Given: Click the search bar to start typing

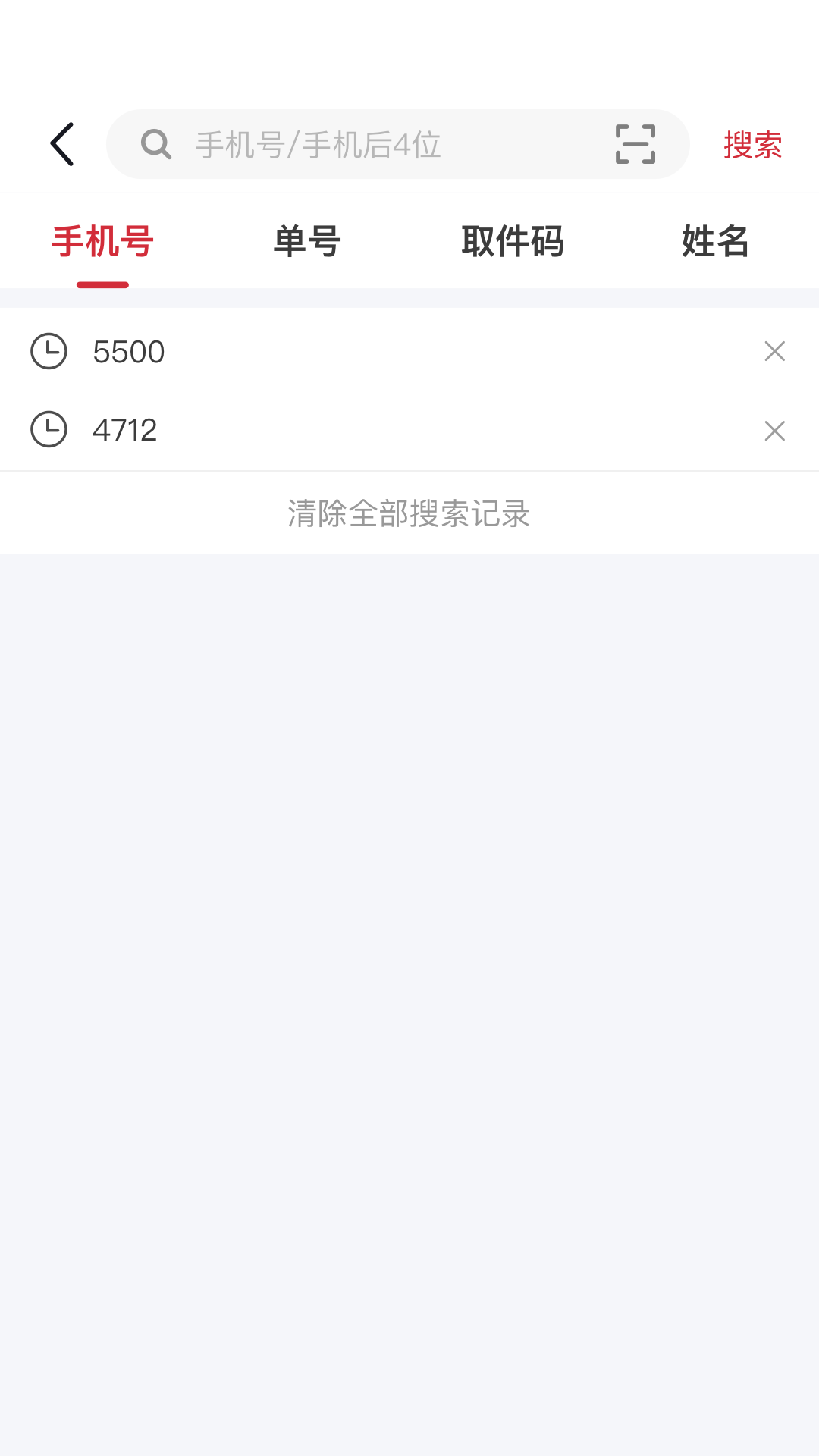Looking at the screenshot, I should click(x=379, y=144).
